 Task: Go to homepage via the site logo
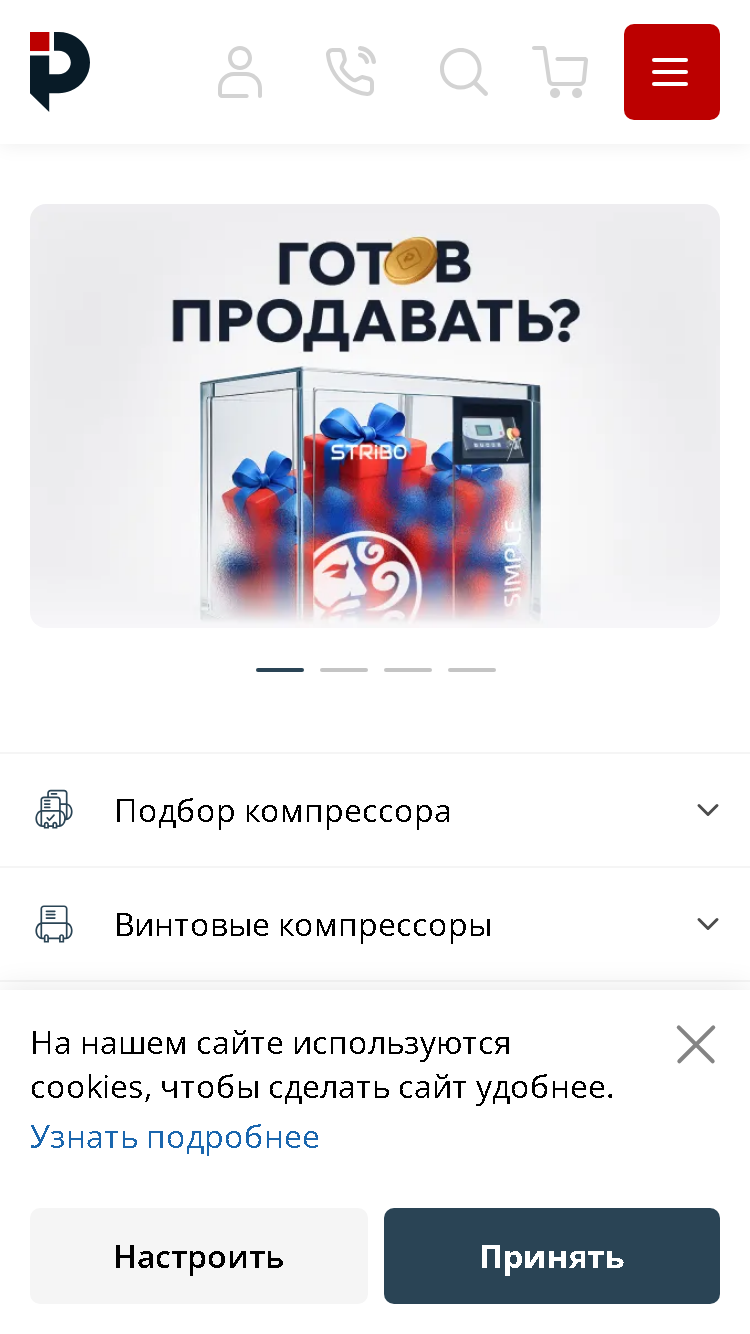tap(60, 71)
